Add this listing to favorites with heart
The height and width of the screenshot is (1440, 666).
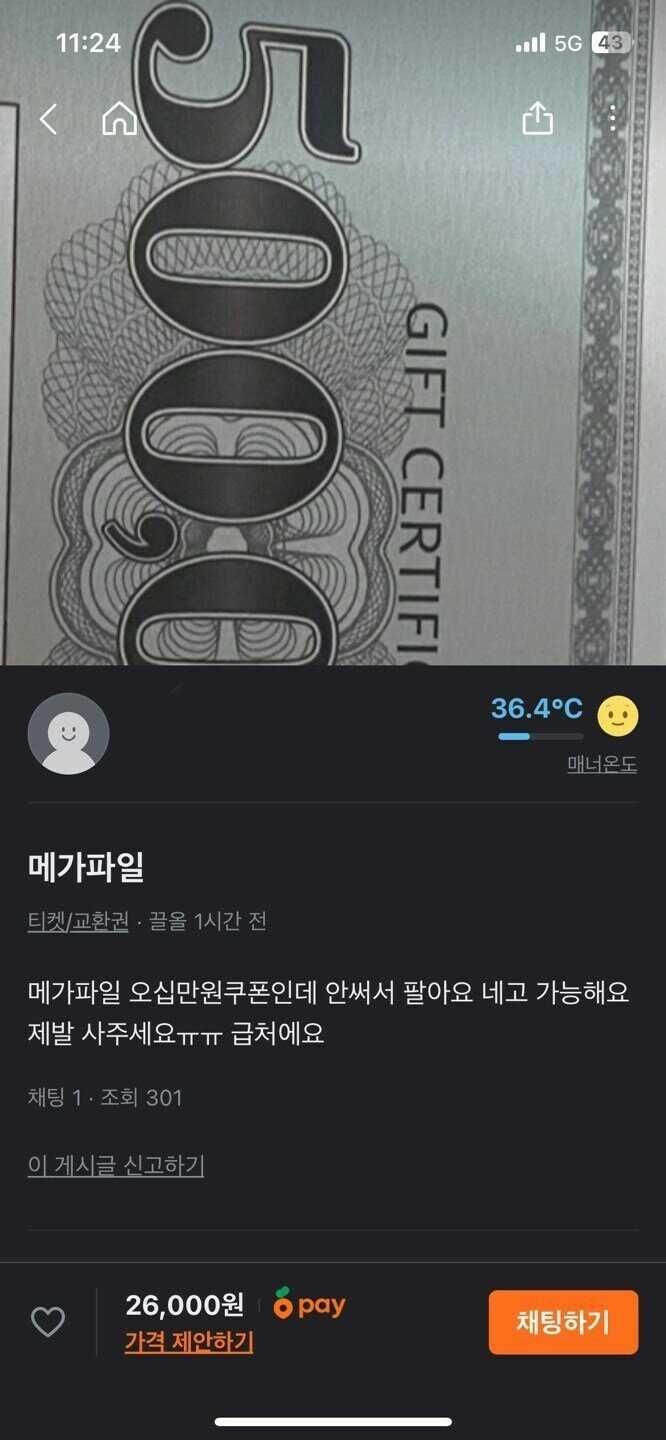click(x=48, y=1322)
